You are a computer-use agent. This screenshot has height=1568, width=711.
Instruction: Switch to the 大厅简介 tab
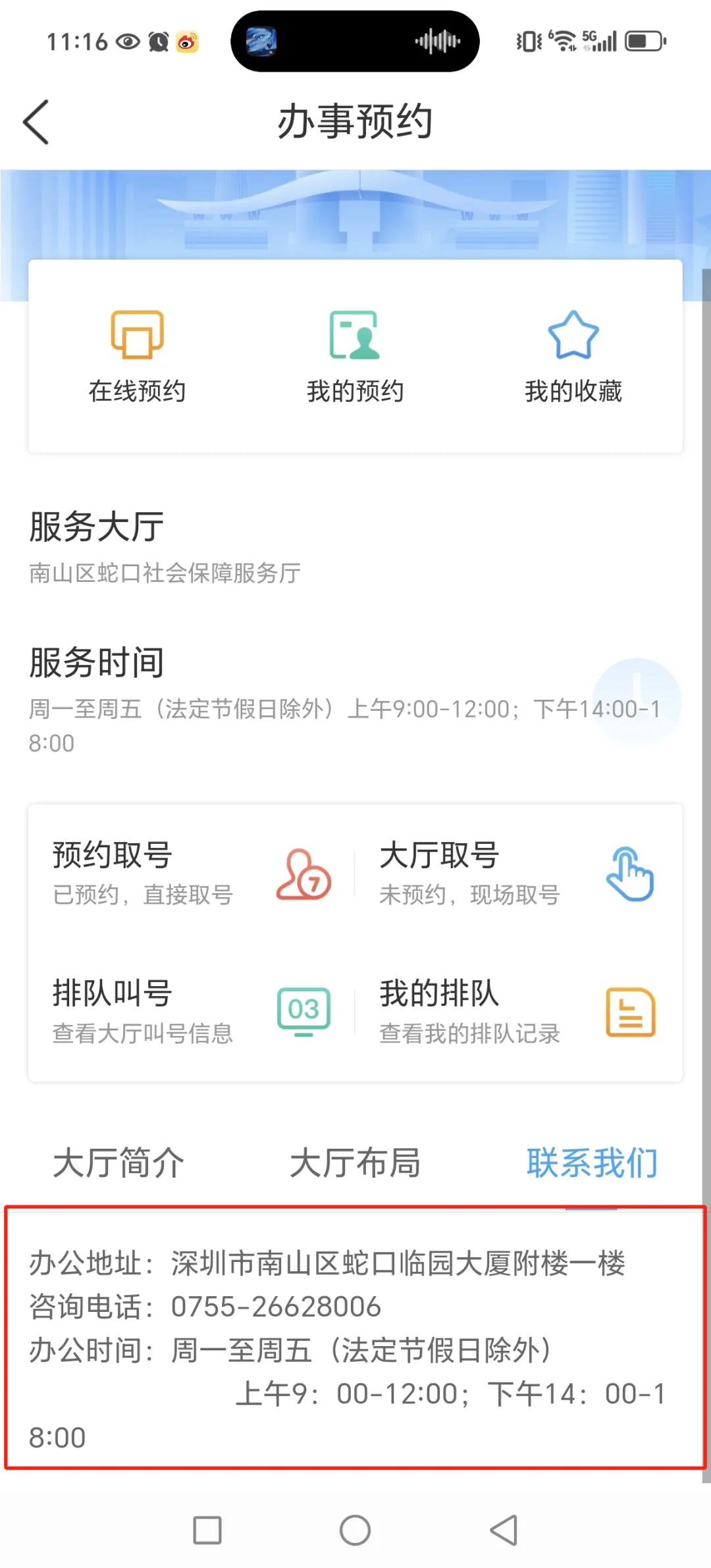pos(118,1163)
